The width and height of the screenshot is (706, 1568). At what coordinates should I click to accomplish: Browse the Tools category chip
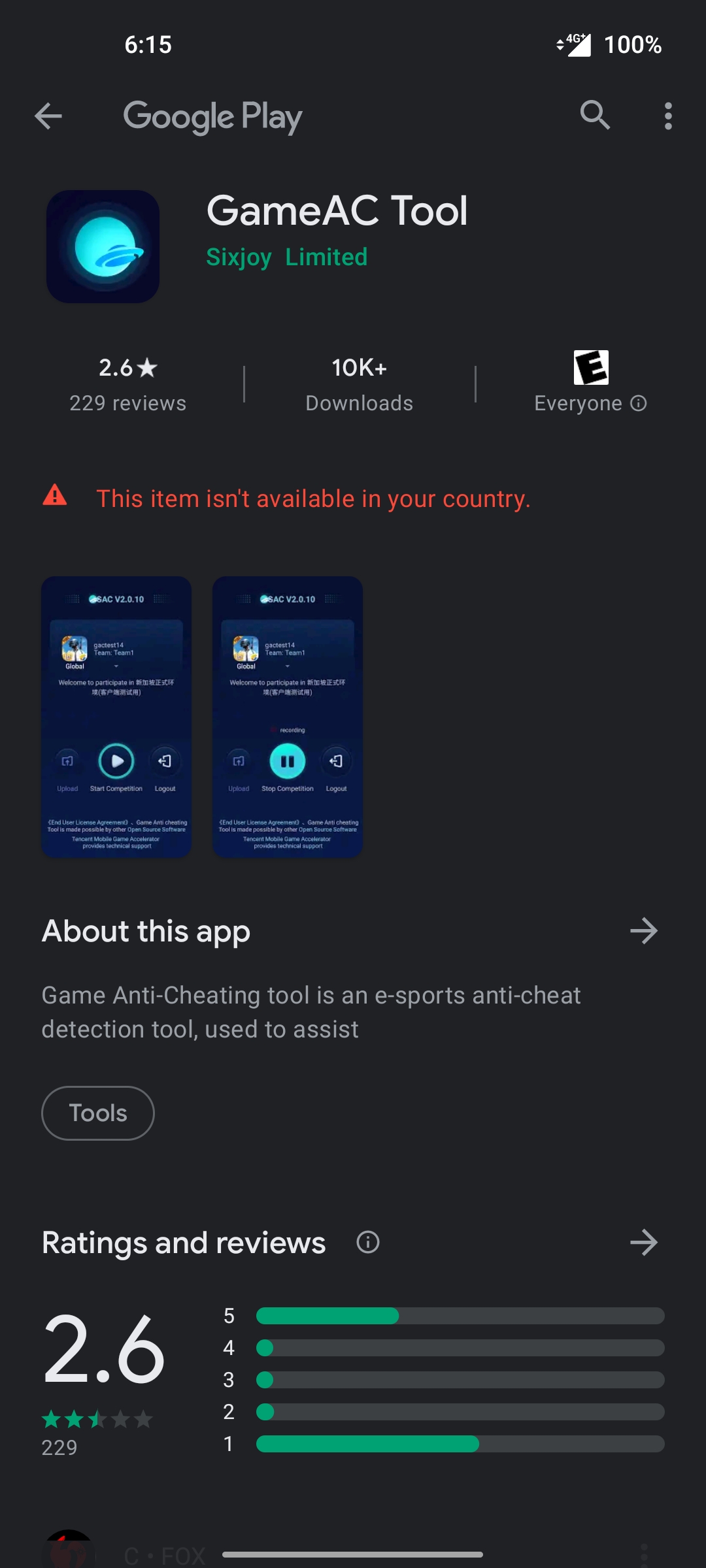(98, 1113)
